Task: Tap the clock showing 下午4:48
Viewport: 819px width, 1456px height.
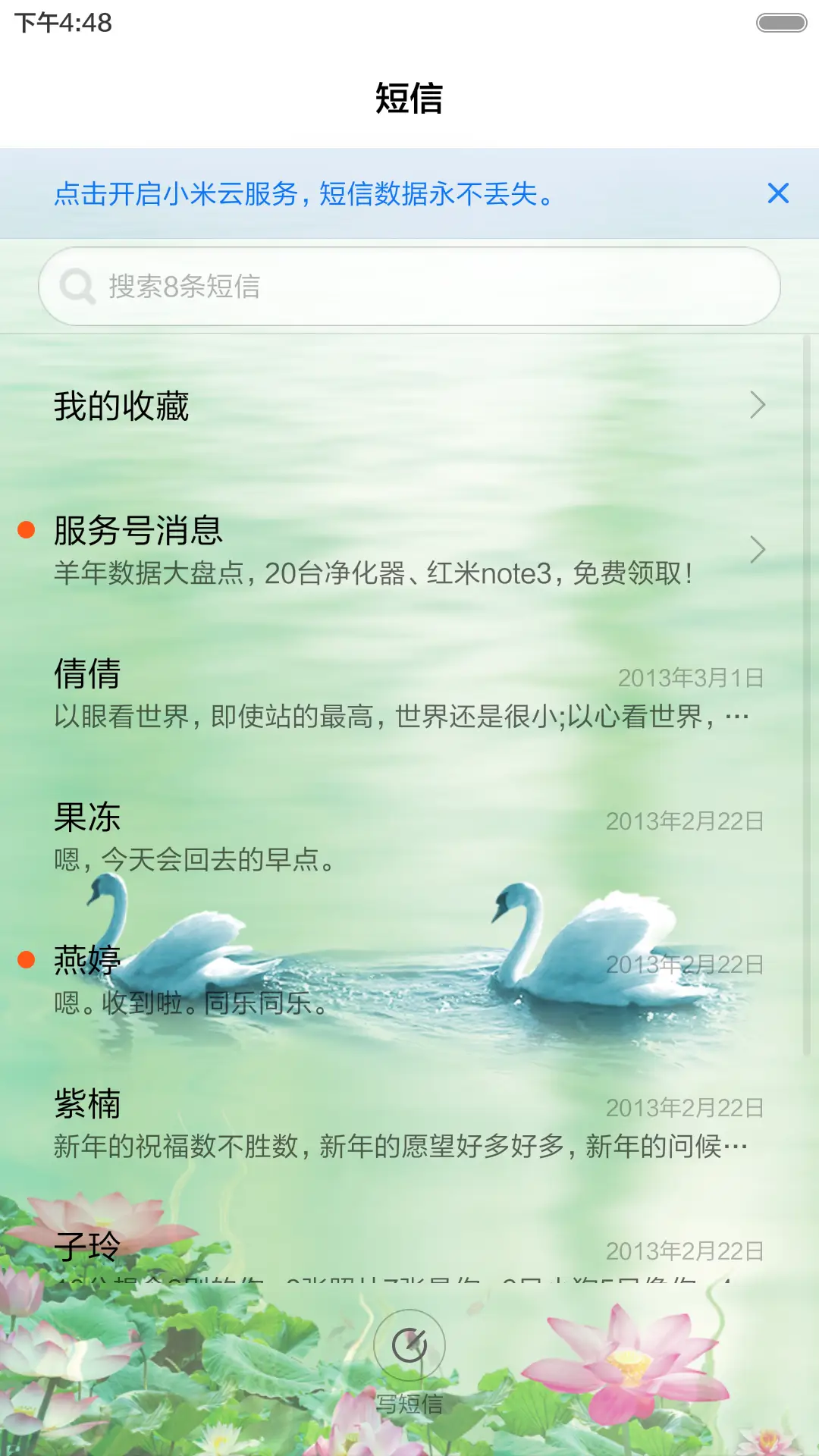Action: tap(61, 23)
